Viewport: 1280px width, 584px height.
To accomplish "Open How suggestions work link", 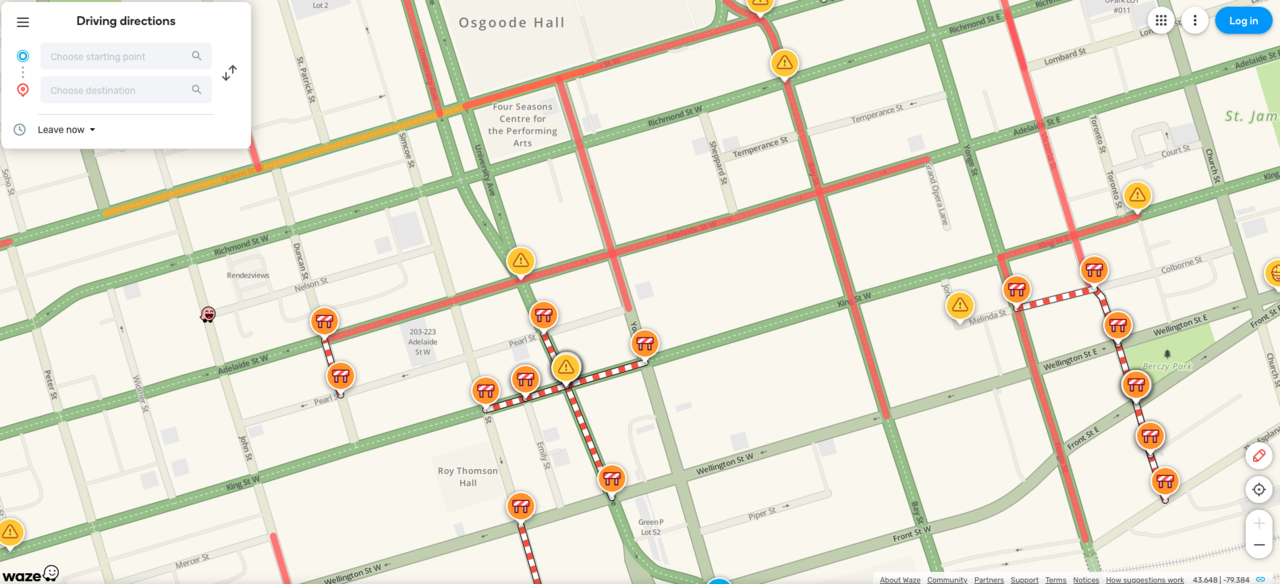I will pyautogui.click(x=1144, y=580).
